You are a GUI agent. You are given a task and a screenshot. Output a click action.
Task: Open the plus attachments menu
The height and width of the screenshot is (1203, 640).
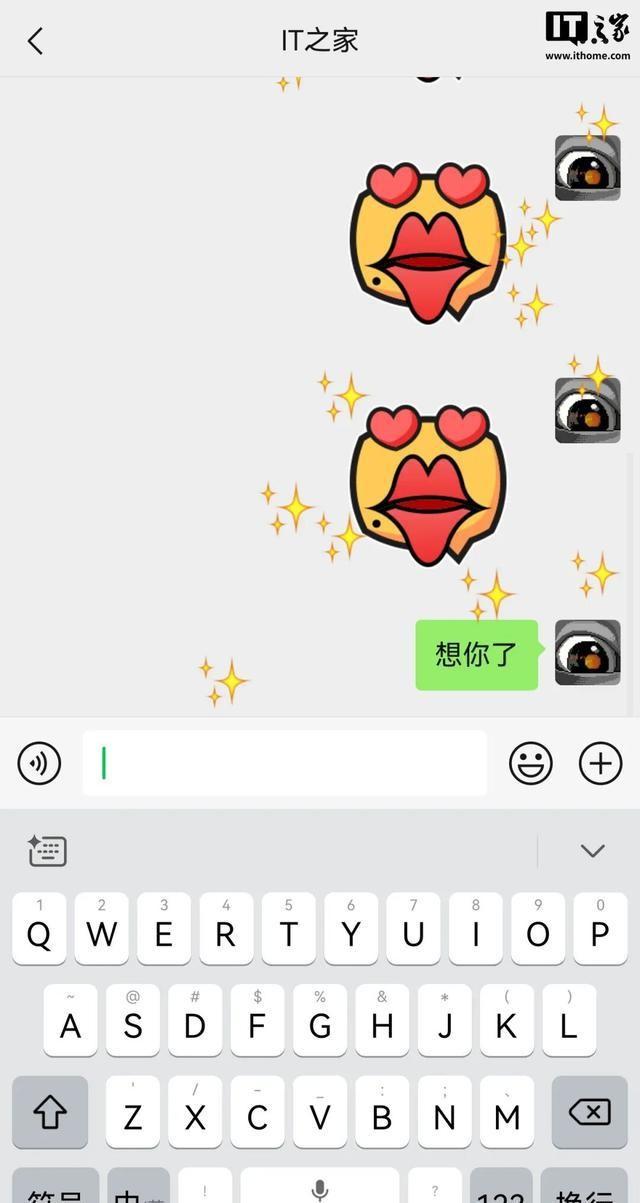[x=600, y=764]
